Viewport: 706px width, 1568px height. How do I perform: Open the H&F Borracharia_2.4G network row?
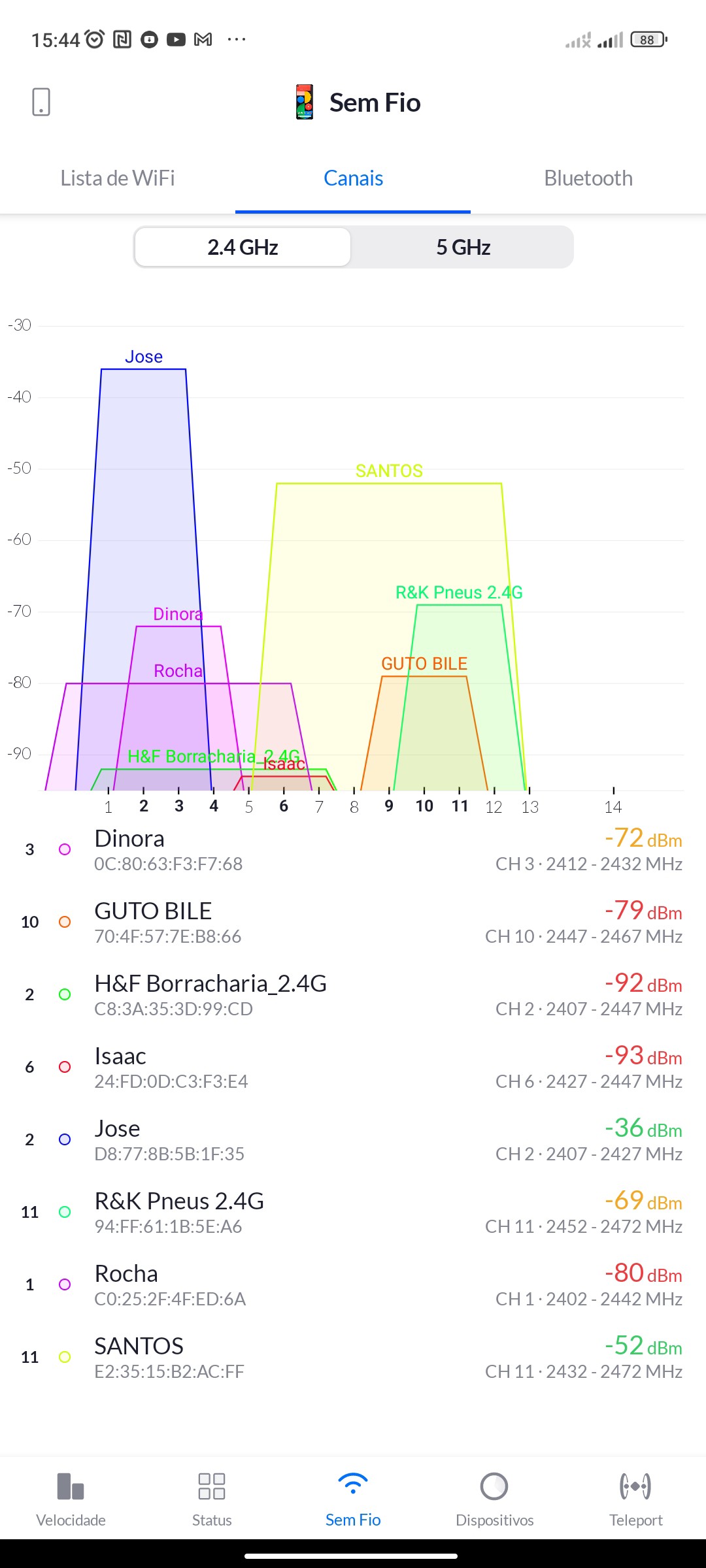pos(353,994)
